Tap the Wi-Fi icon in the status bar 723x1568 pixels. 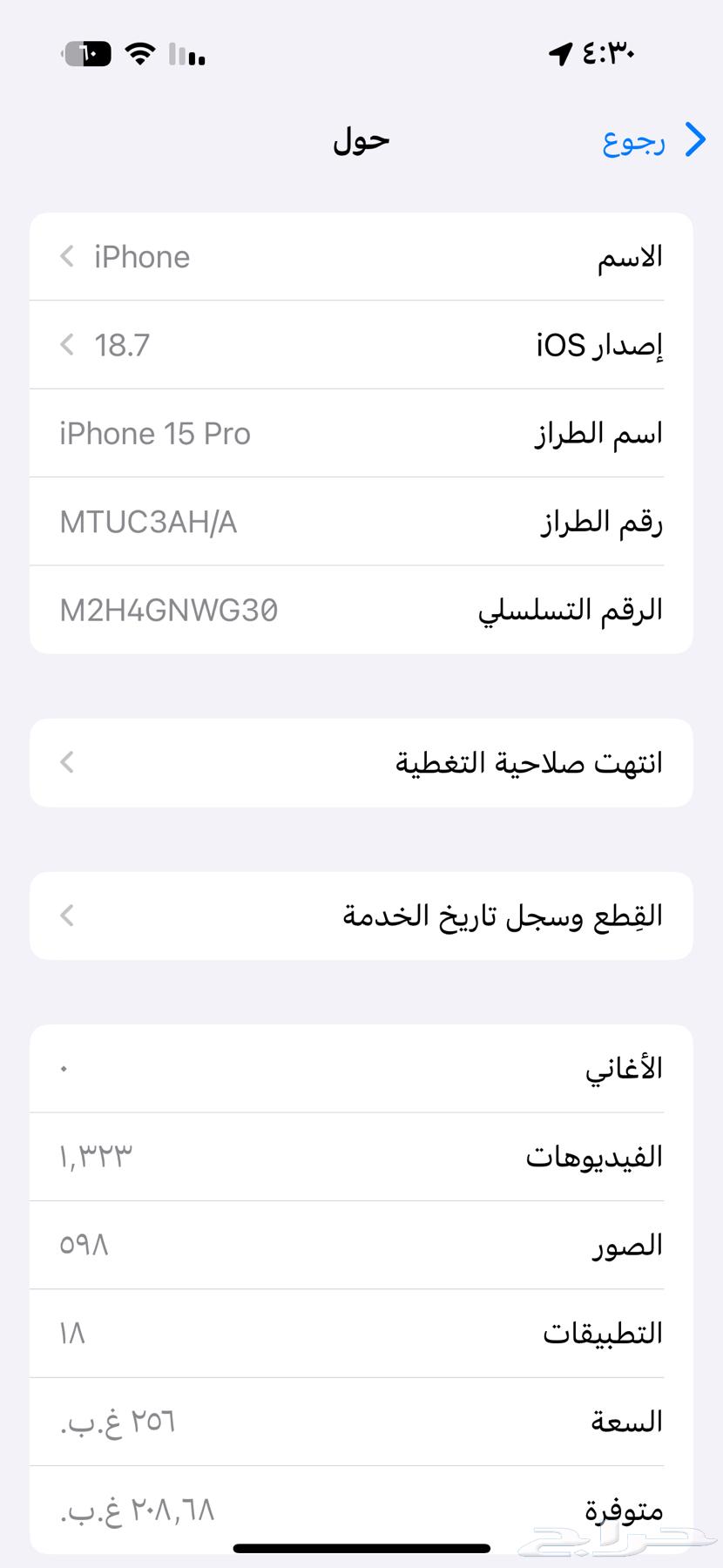[139, 54]
